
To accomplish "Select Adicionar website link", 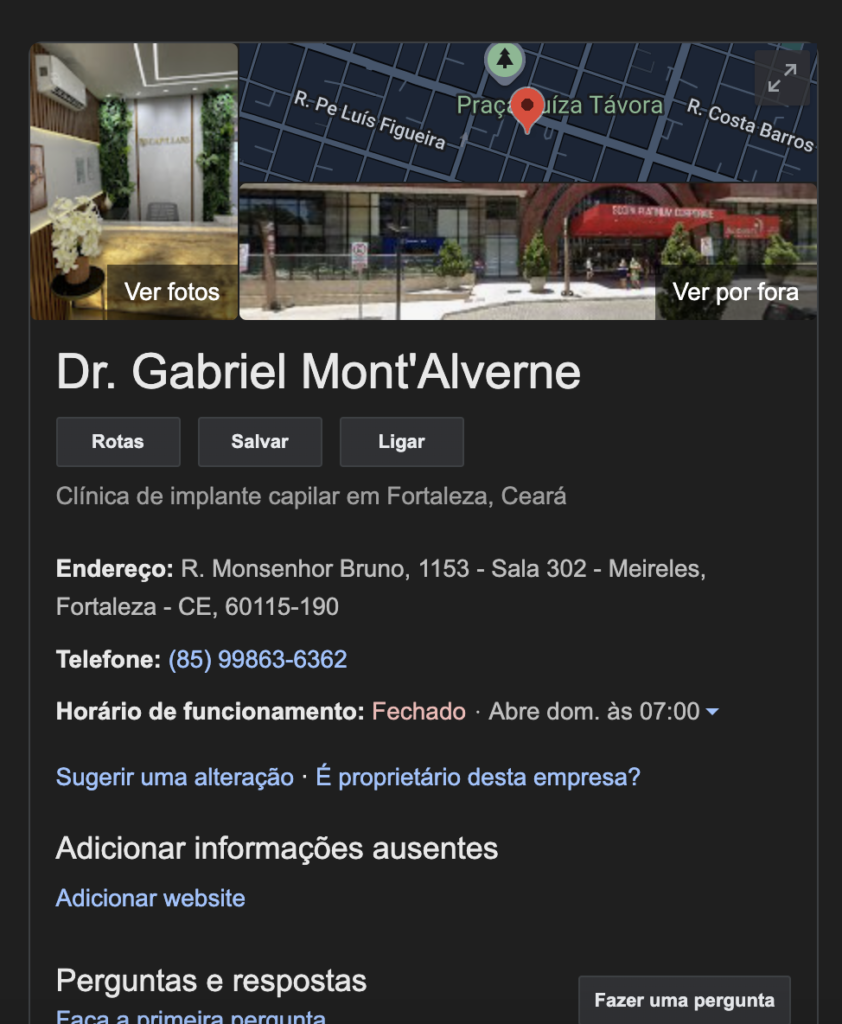I will pyautogui.click(x=151, y=899).
